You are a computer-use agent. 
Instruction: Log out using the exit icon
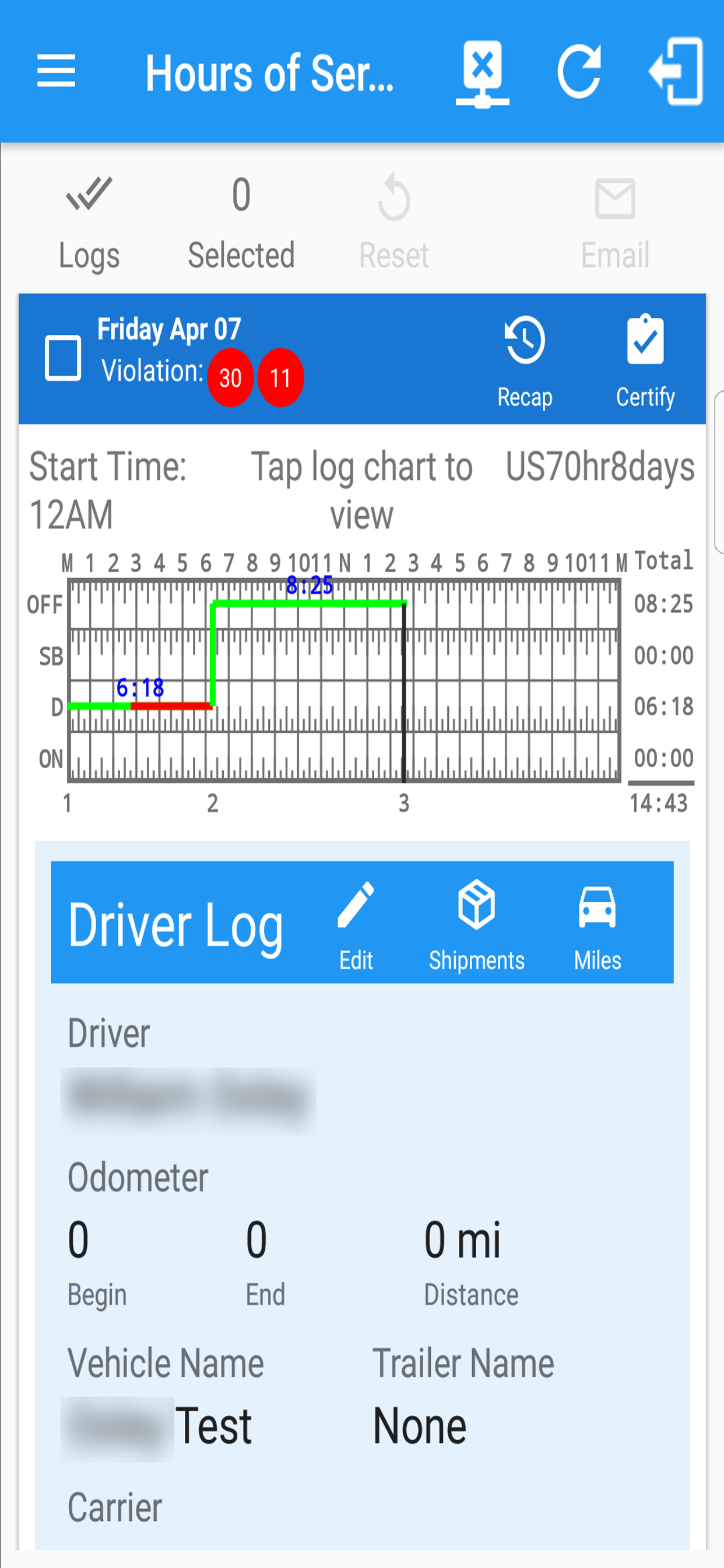coord(676,72)
